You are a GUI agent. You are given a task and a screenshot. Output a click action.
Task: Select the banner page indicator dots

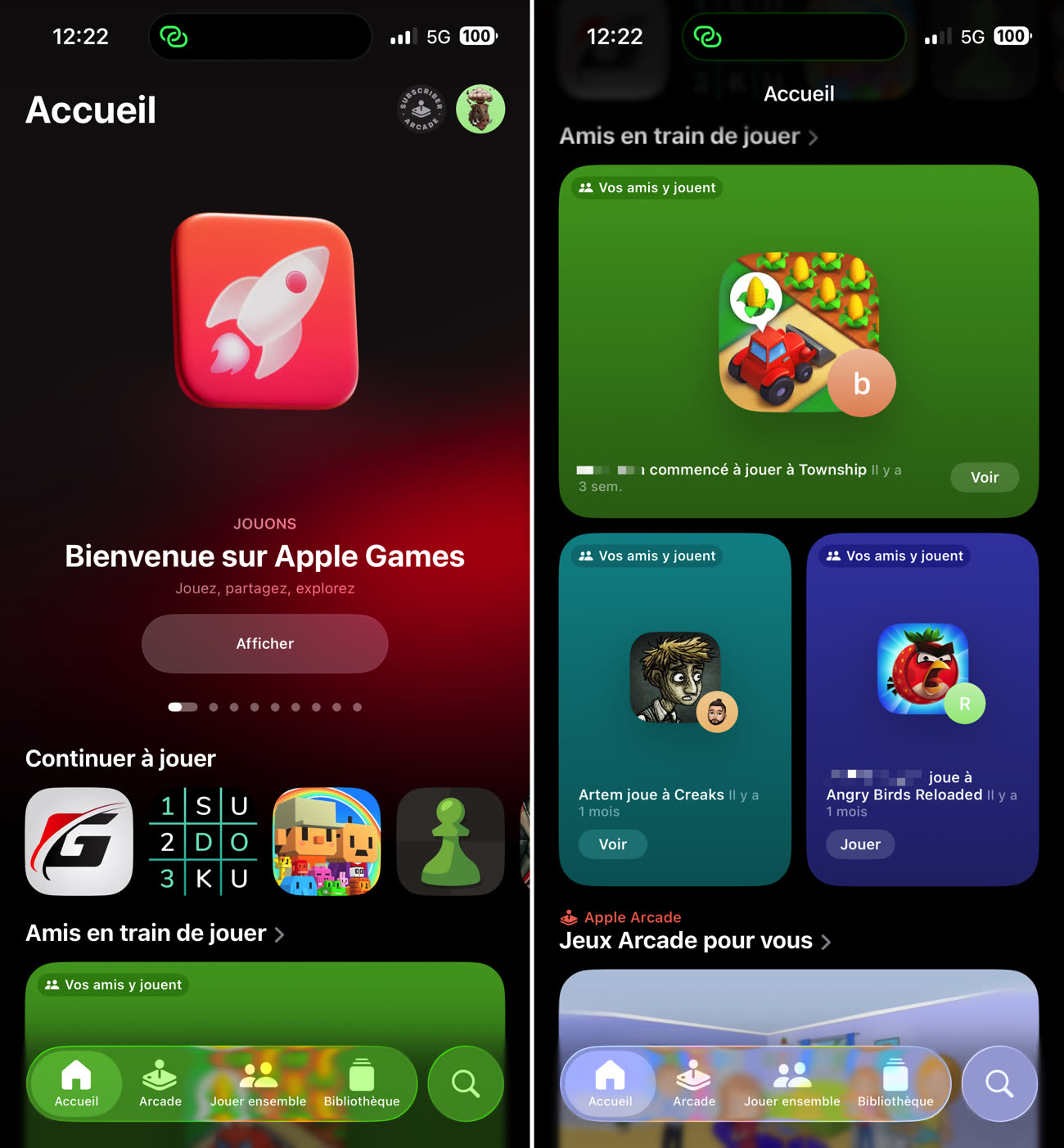point(264,707)
